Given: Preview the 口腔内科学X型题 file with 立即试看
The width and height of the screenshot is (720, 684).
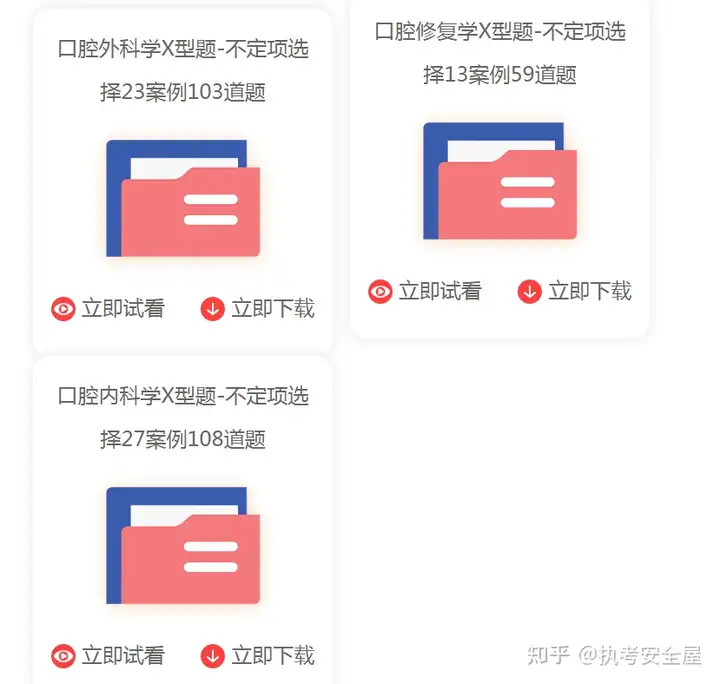Looking at the screenshot, I should [108, 656].
